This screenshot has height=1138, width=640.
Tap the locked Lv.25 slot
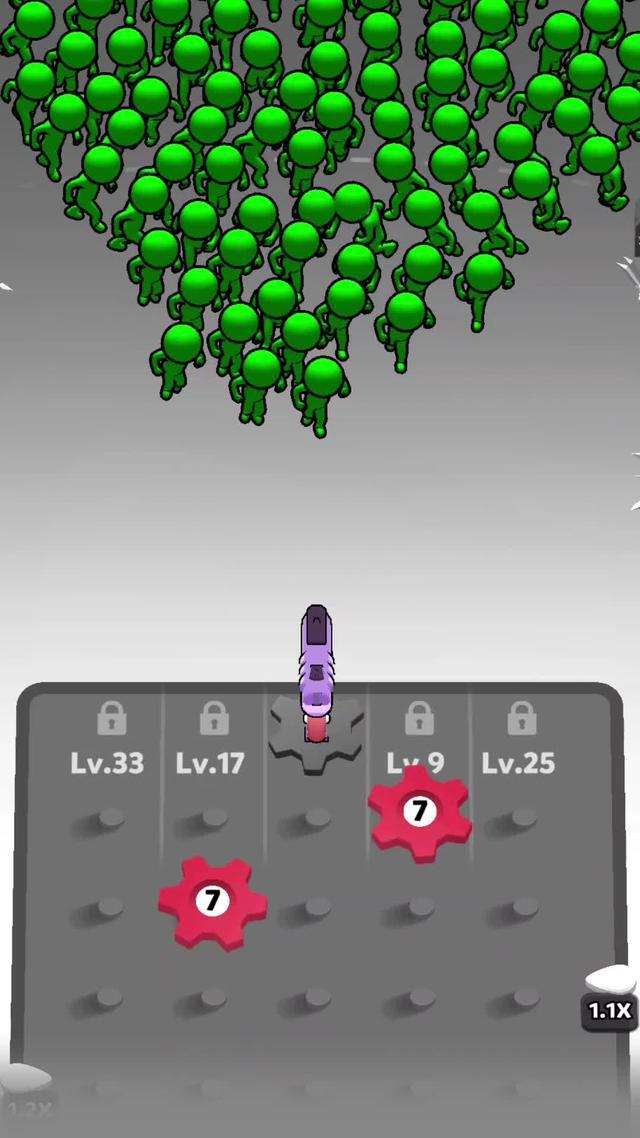point(518,741)
